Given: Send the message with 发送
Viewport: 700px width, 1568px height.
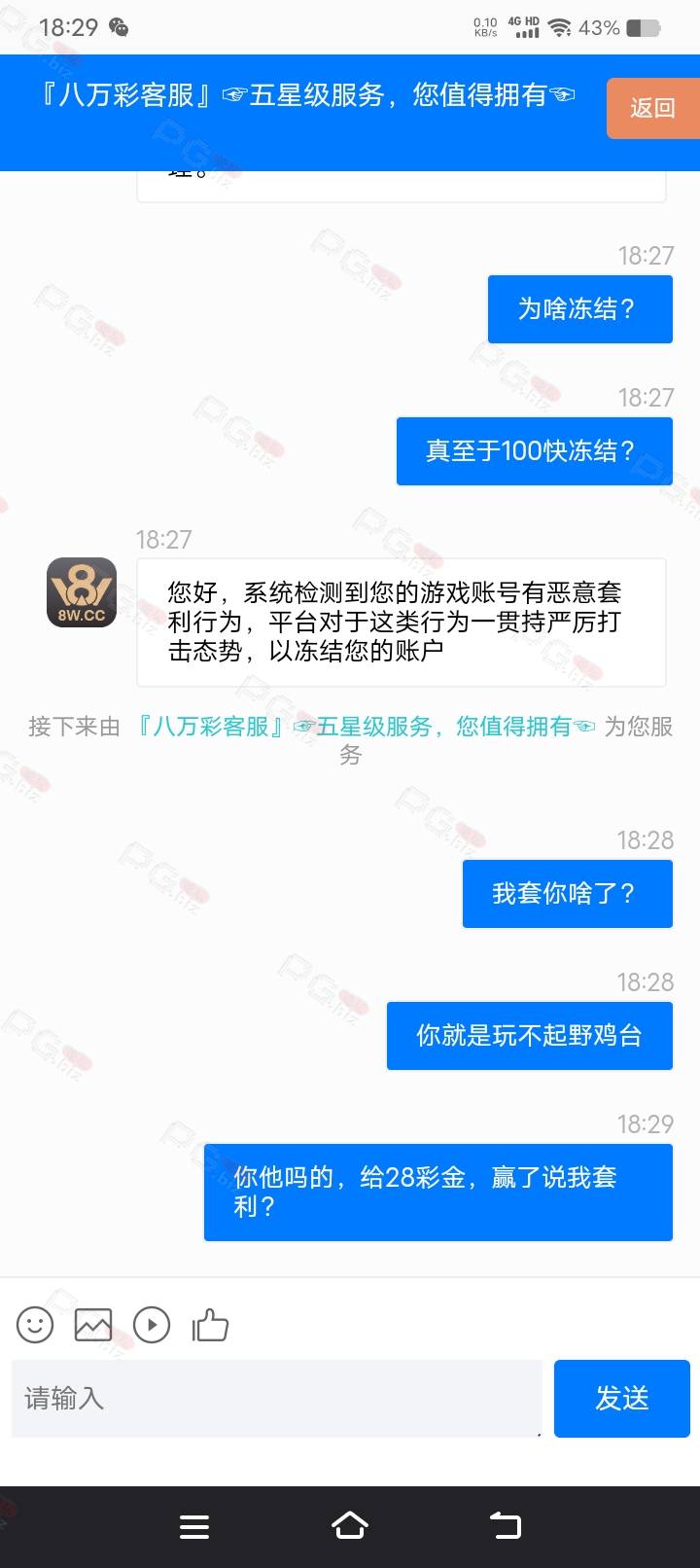Looking at the screenshot, I should click(x=622, y=1399).
